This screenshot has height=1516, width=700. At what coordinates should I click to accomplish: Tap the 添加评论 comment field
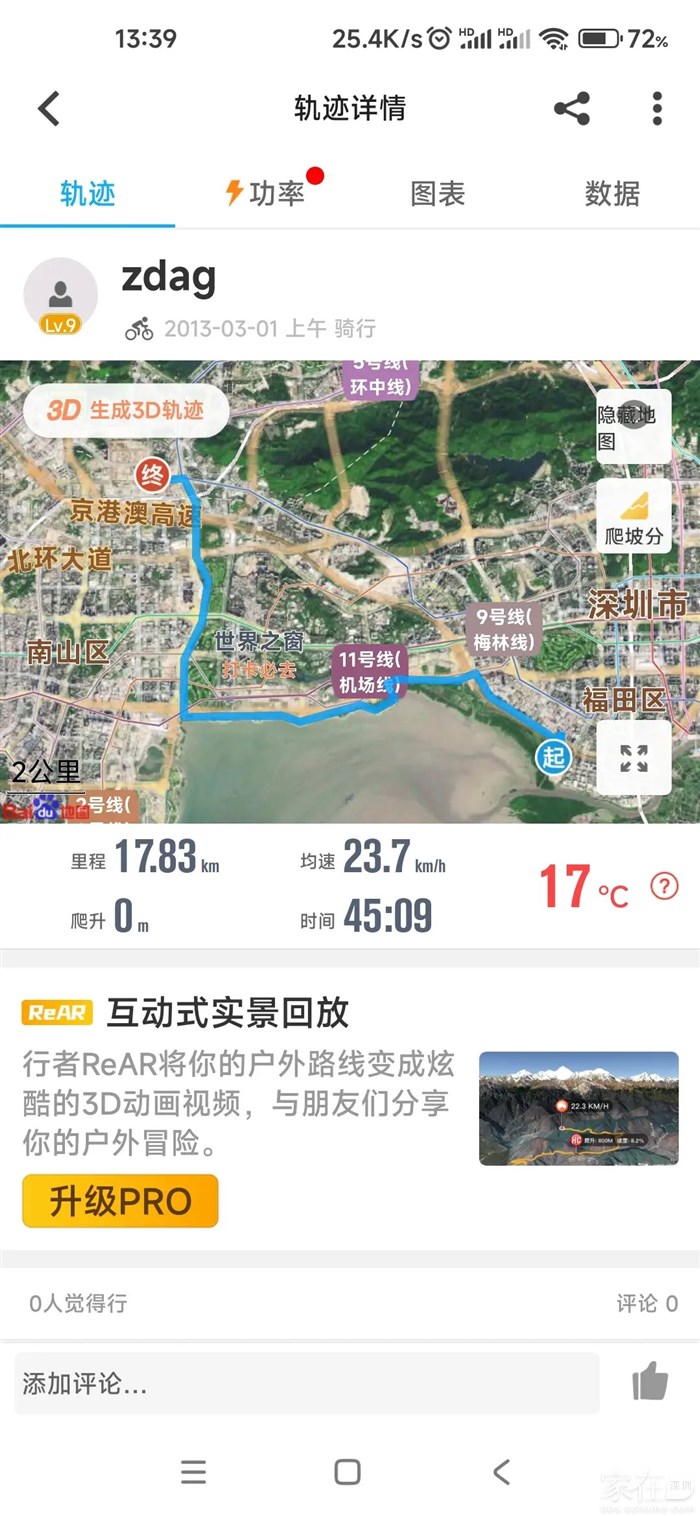click(x=306, y=1384)
